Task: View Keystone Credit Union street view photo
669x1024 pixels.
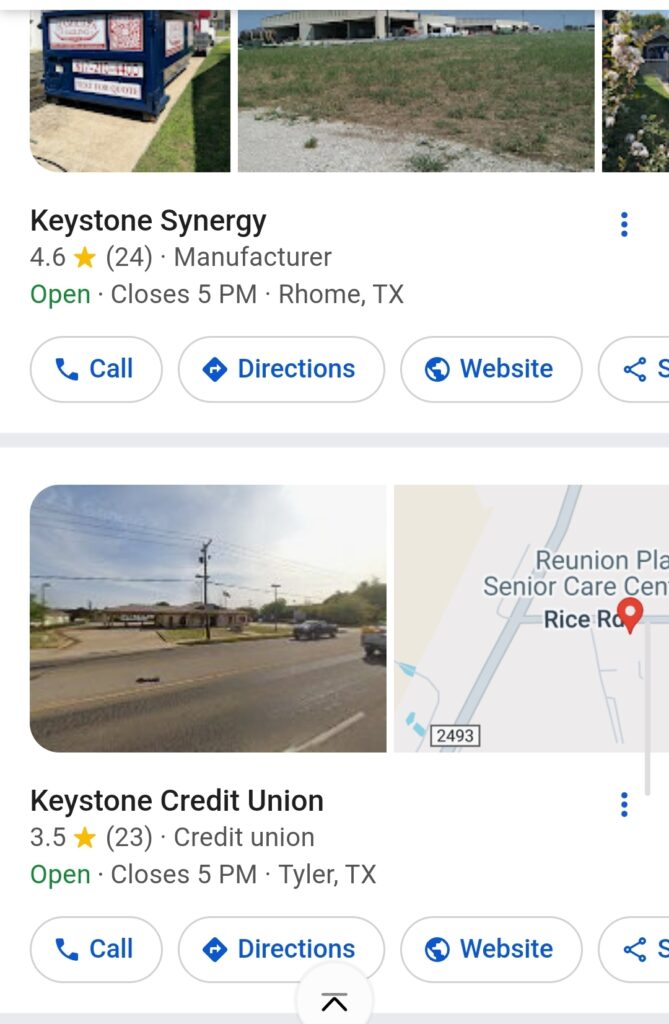Action: click(x=208, y=618)
